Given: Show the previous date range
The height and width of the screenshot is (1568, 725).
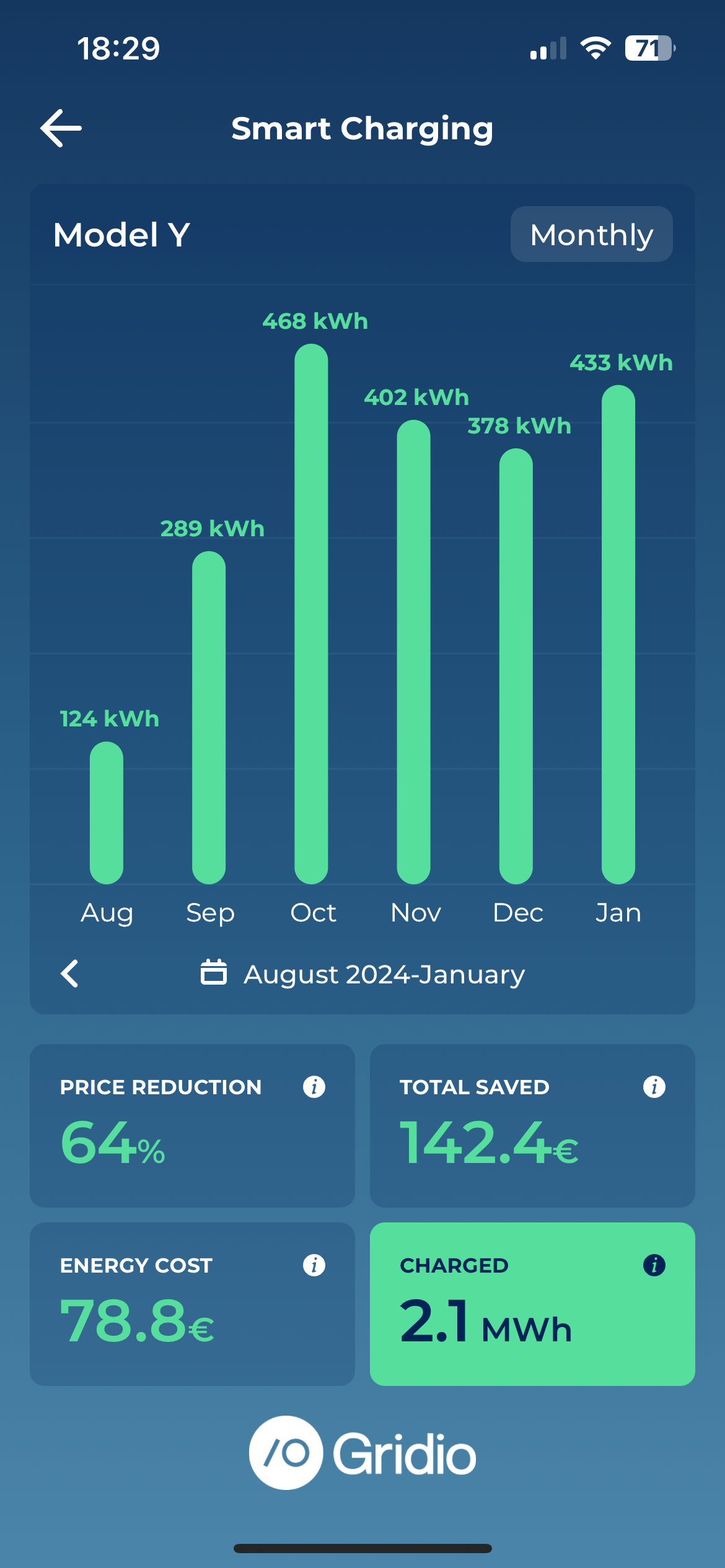Looking at the screenshot, I should pyautogui.click(x=69, y=973).
